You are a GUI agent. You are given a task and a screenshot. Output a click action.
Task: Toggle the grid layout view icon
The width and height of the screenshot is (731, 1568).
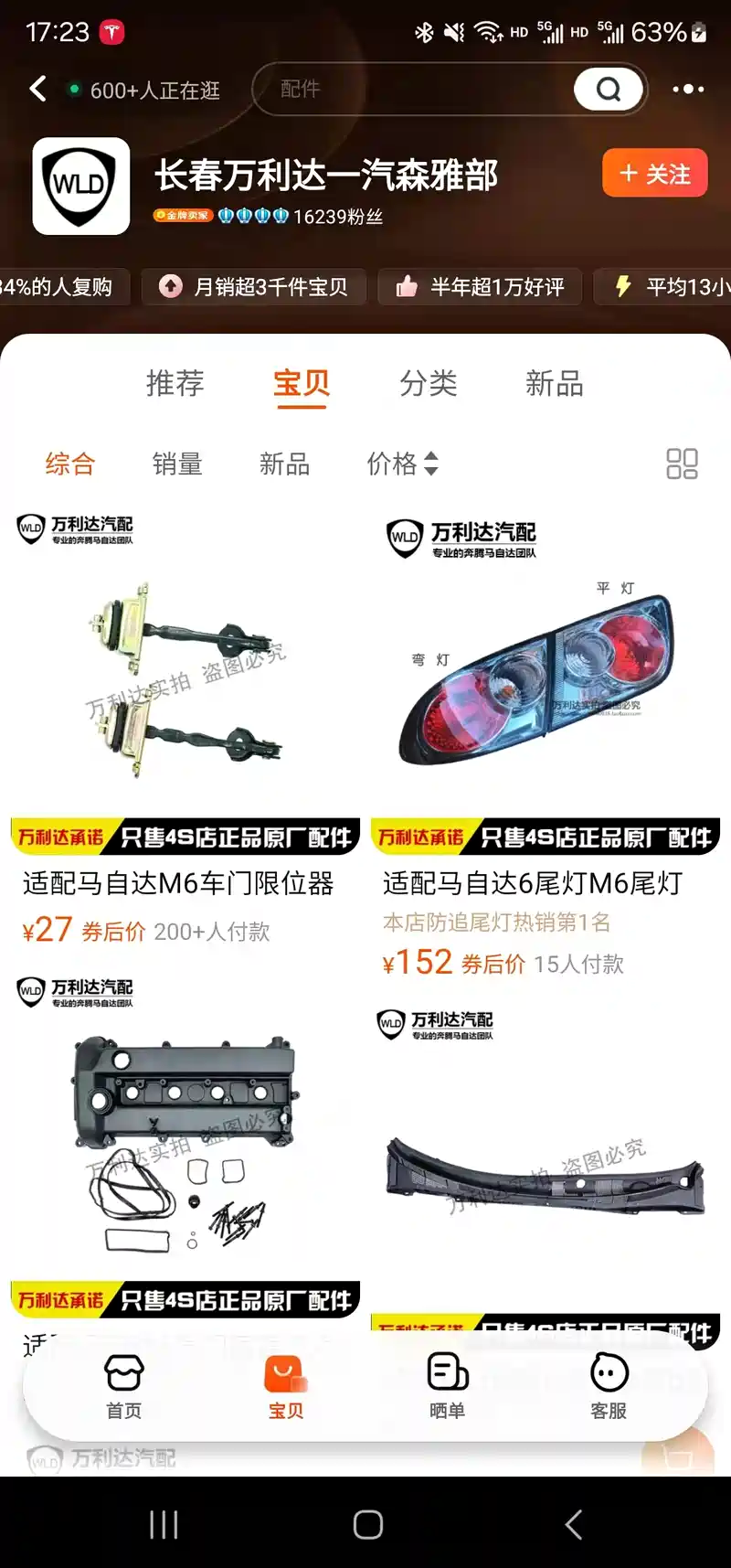[x=682, y=464]
